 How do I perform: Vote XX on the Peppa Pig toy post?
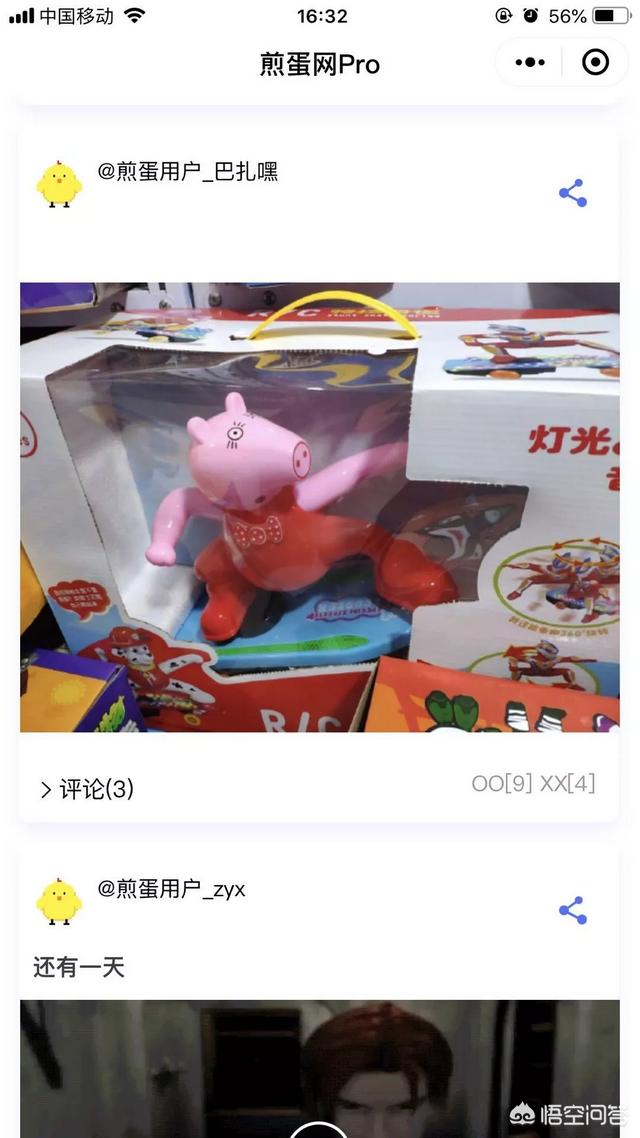[x=567, y=784]
